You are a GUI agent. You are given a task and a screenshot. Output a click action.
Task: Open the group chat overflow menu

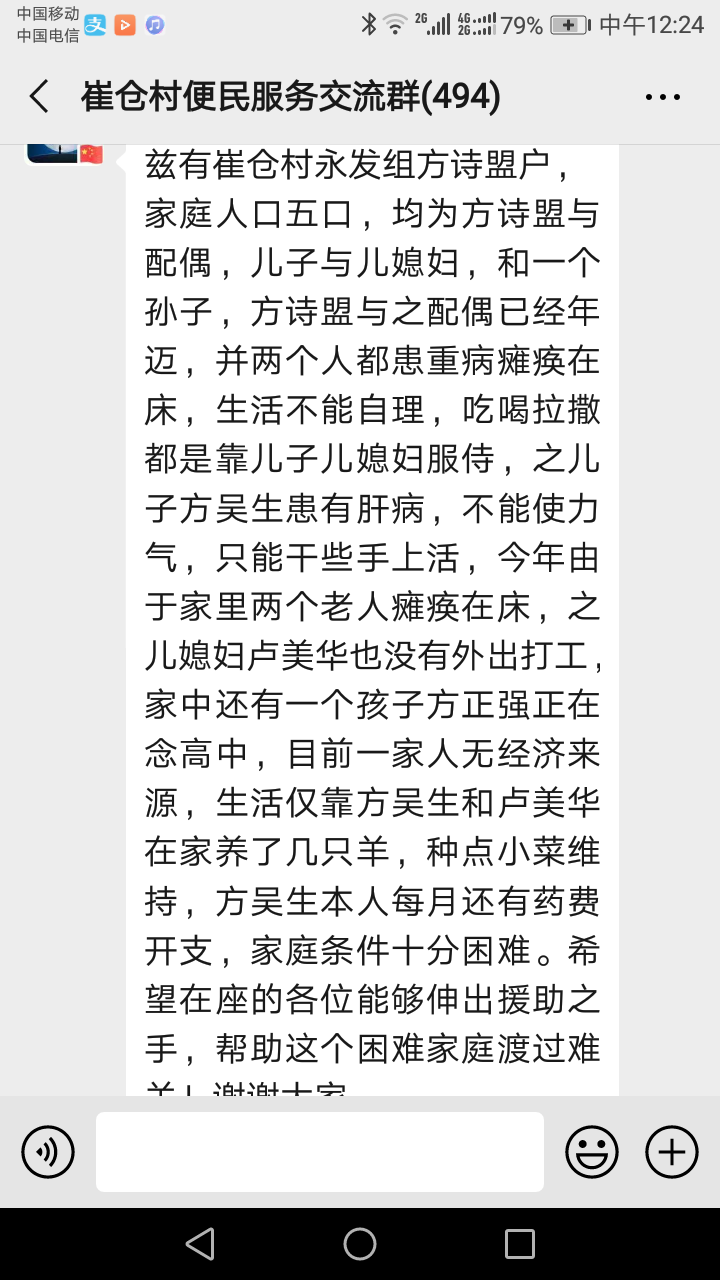(x=662, y=97)
